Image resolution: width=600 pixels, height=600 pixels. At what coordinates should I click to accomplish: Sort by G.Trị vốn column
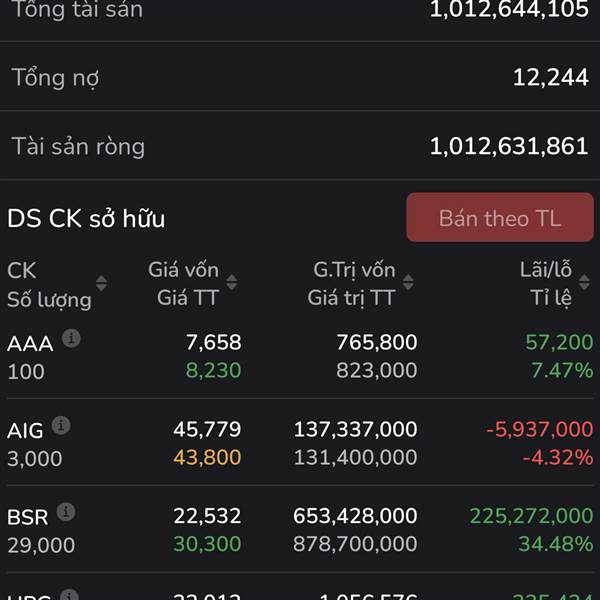[408, 282]
